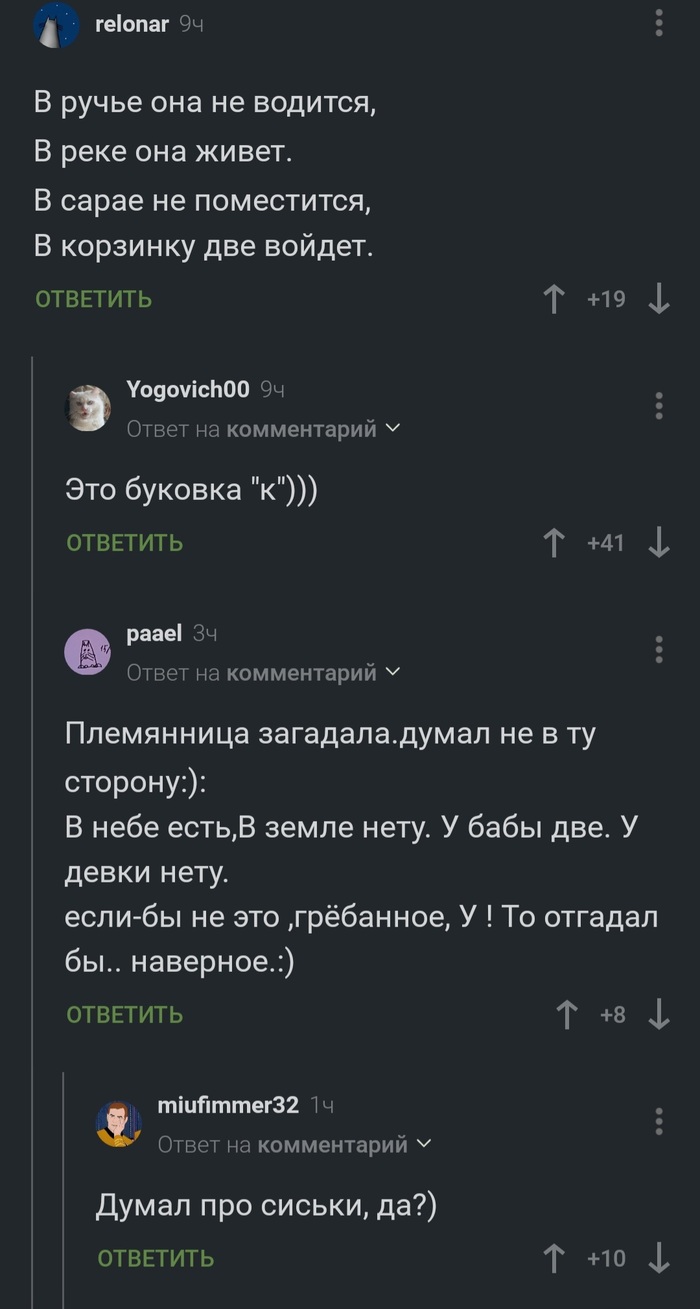Upvote miufimmer32's comment

555,1259
